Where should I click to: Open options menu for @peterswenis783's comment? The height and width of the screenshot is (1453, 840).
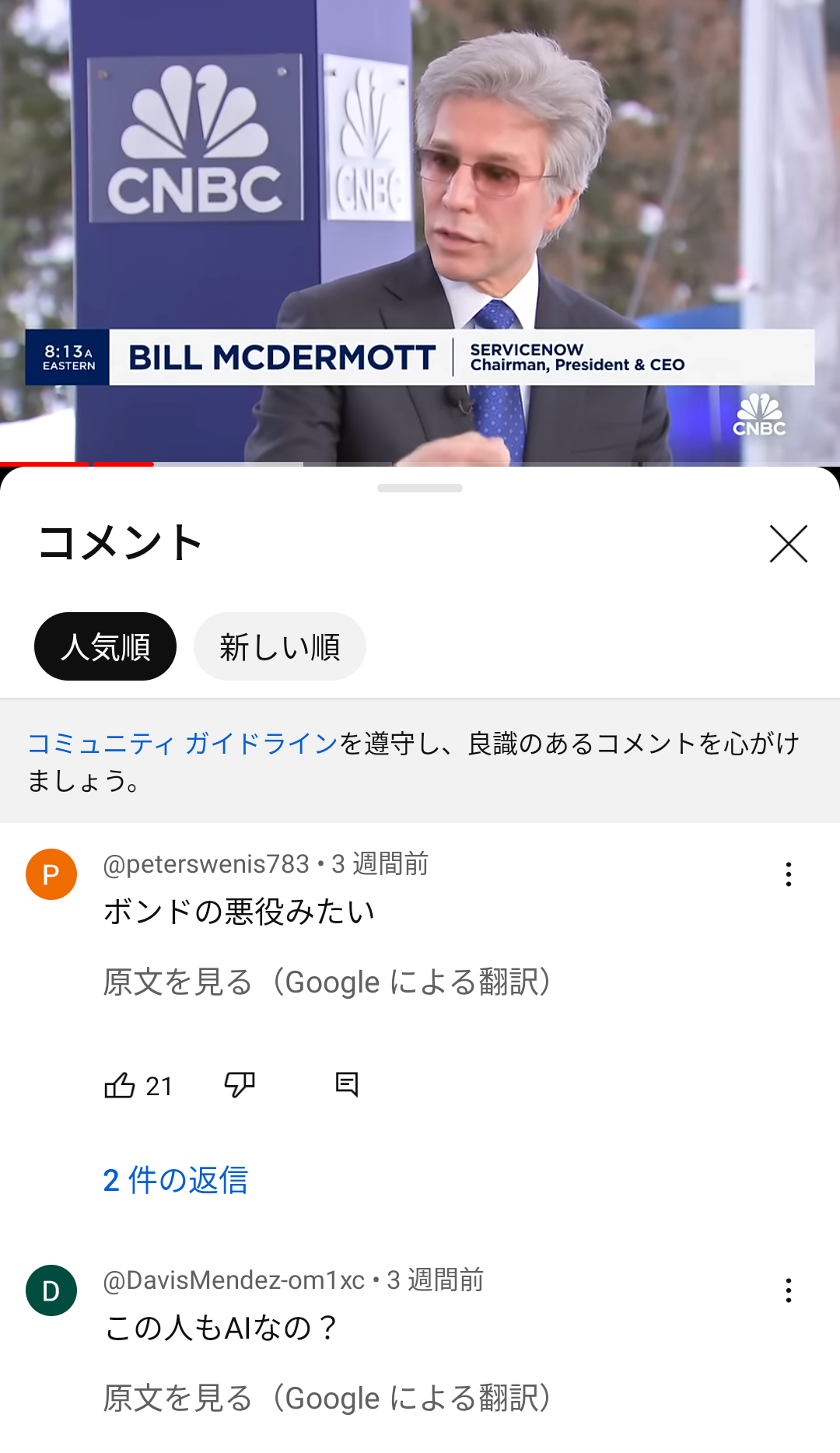[788, 874]
